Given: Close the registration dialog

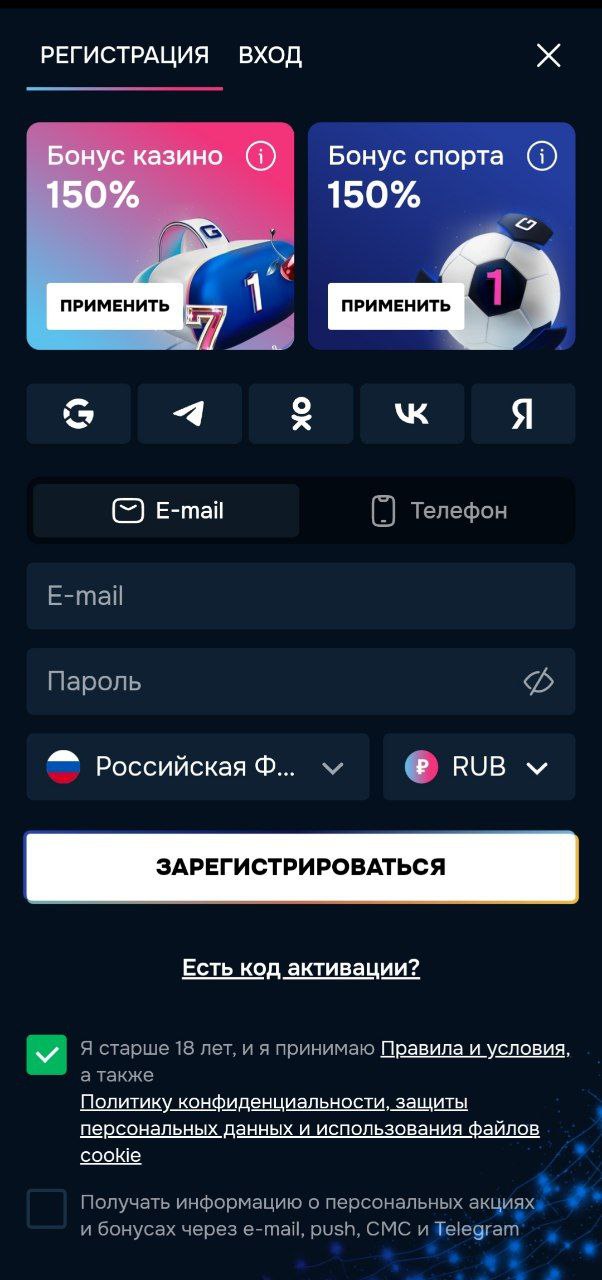Looking at the screenshot, I should tap(548, 56).
